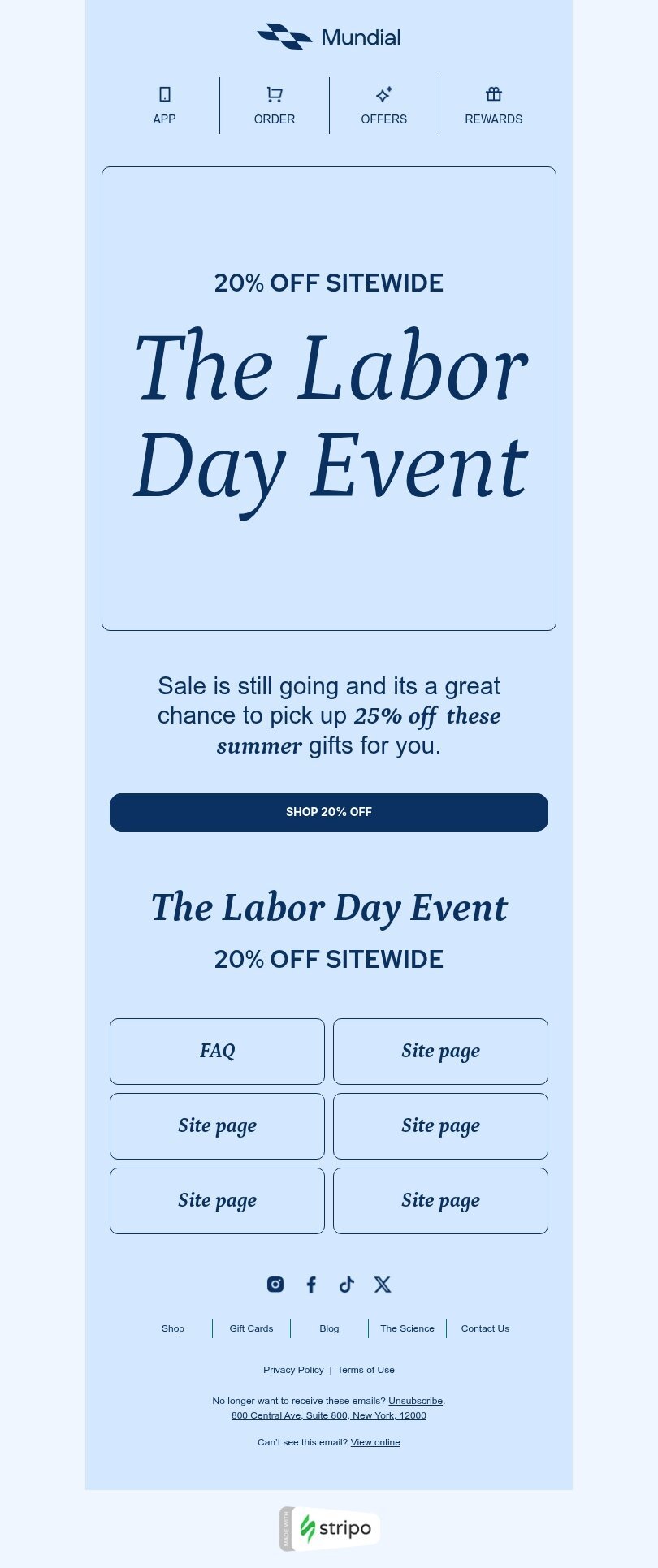This screenshot has height=1568, width=658.
Task: Click the sparkles icon above OFFERS
Action: pyautogui.click(x=383, y=94)
